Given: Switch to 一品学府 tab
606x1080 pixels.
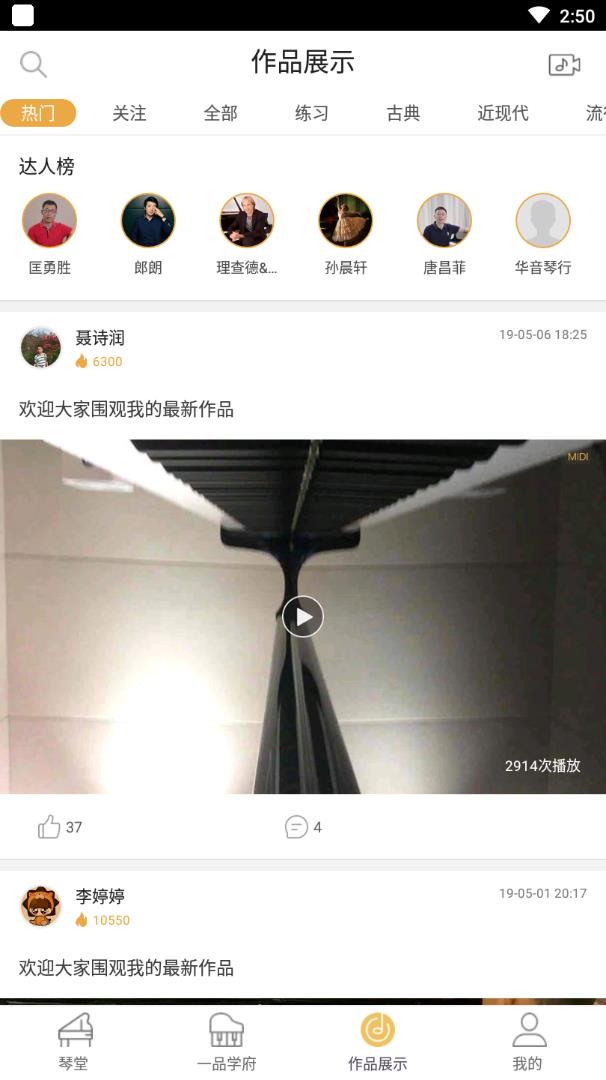Looking at the screenshot, I should pyautogui.click(x=226, y=1040).
